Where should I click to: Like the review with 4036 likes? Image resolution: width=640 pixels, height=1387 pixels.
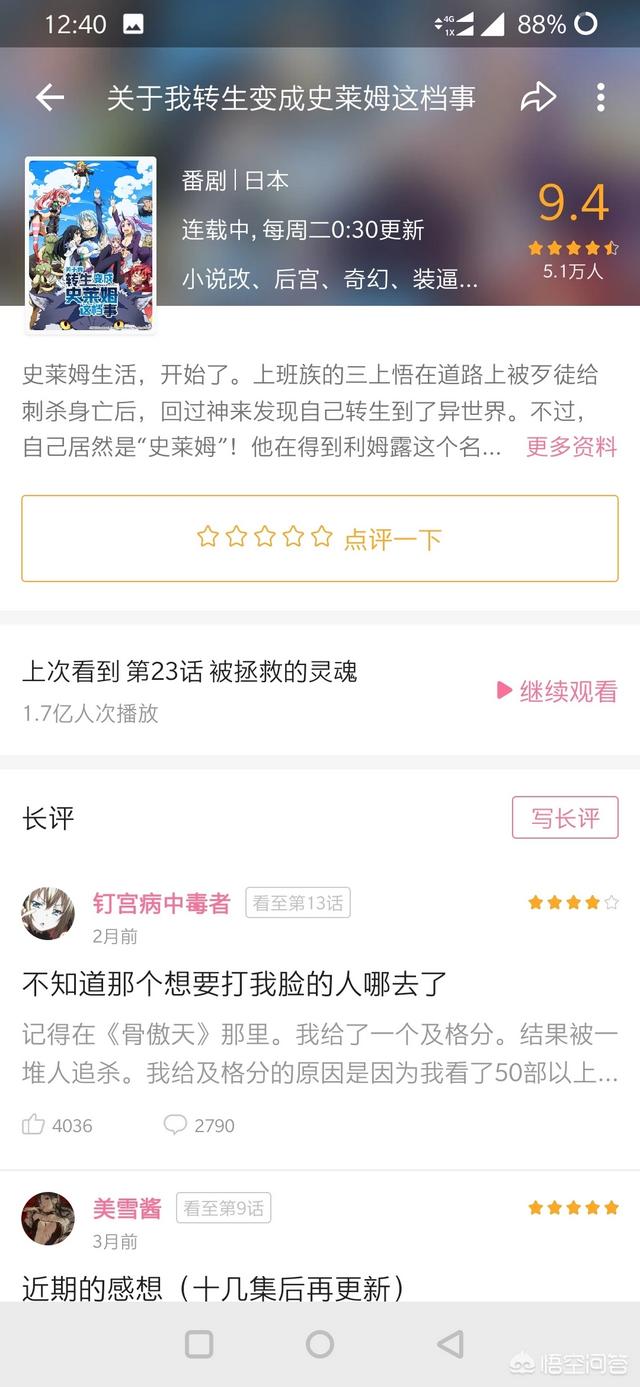pos(57,1125)
